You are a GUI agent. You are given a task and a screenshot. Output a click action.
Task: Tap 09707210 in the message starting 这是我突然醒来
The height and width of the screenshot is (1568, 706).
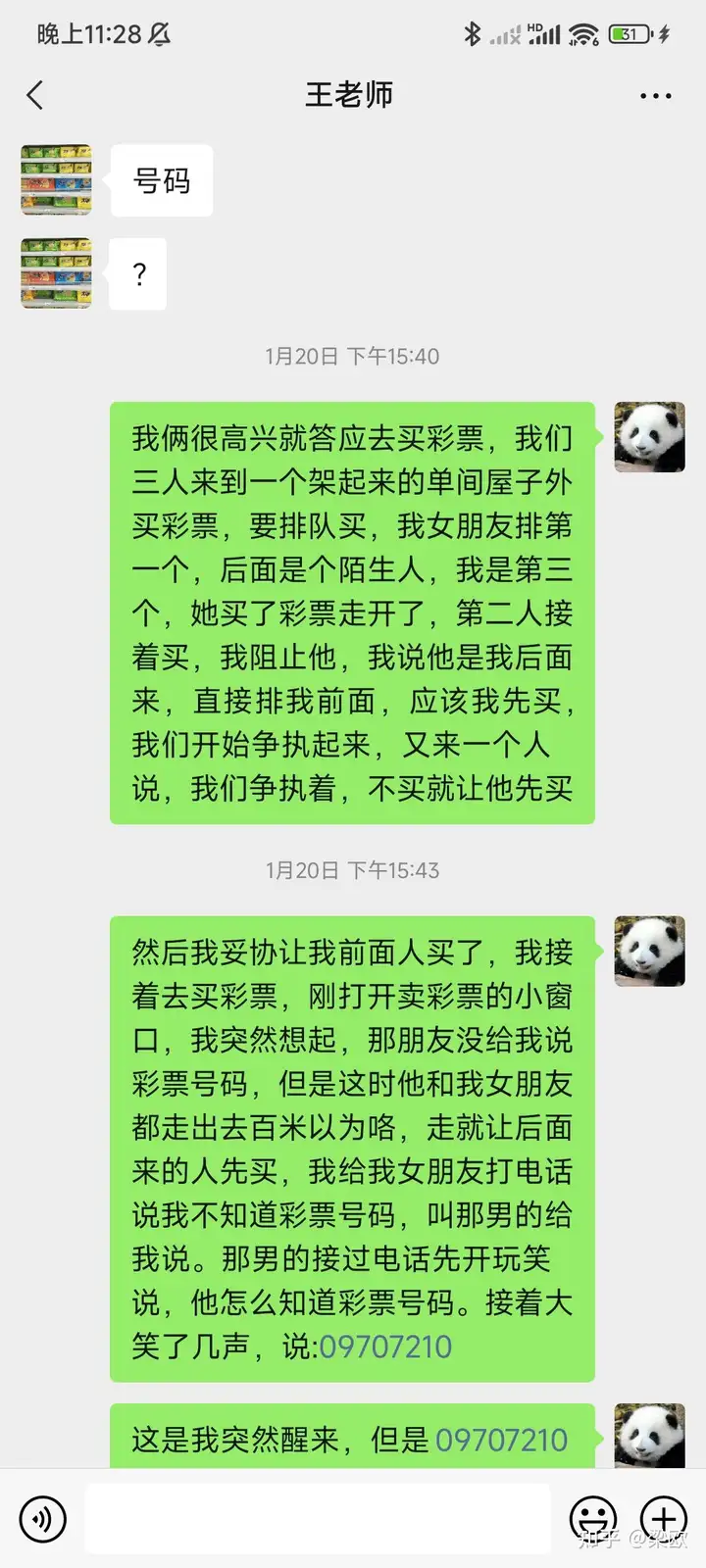[501, 1440]
